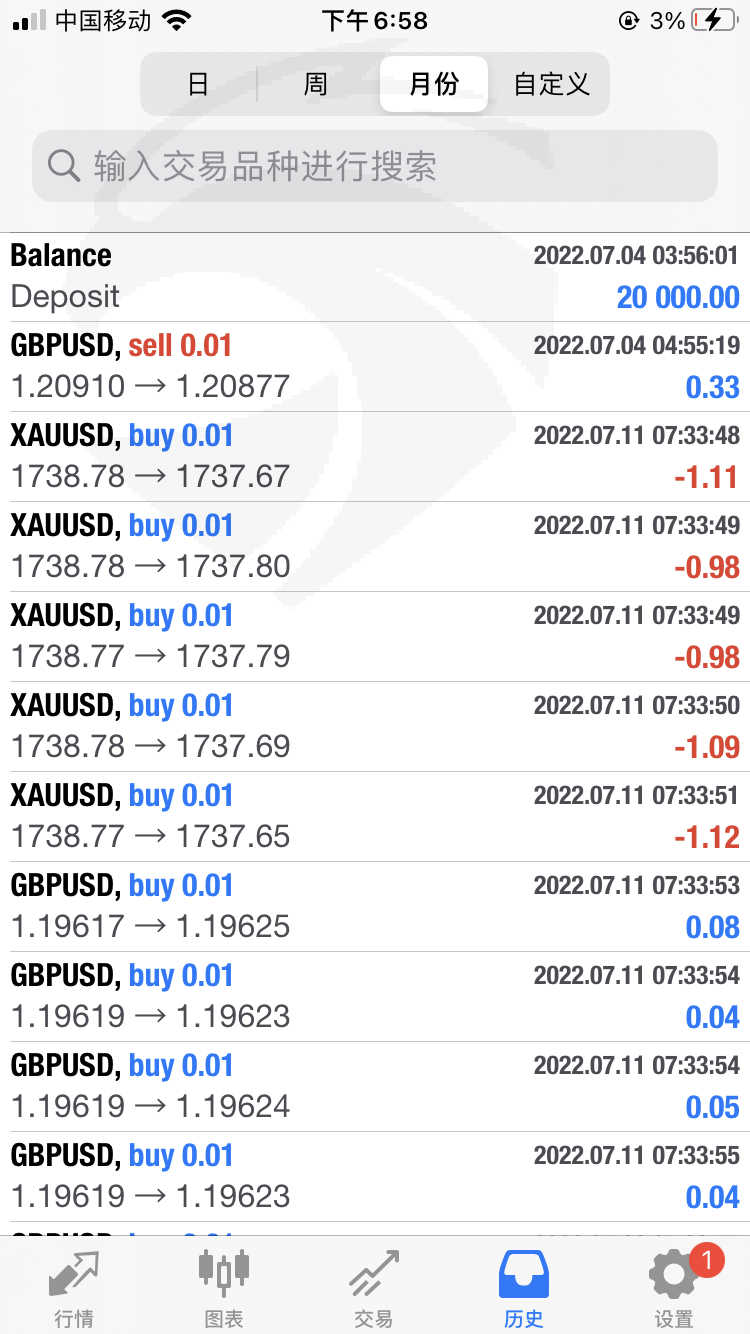Open XAUUSD trade with loss -1.09
The height and width of the screenshot is (1334, 750).
375,727
